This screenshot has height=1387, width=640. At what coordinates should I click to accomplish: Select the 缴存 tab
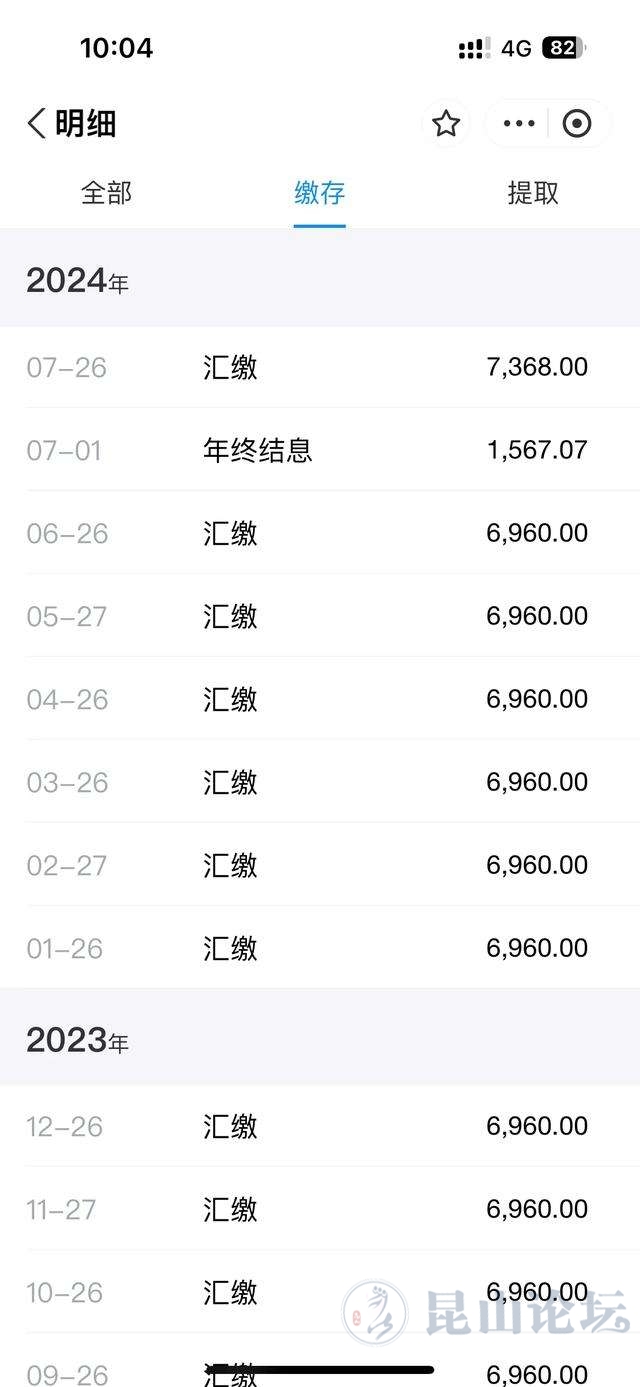[320, 193]
